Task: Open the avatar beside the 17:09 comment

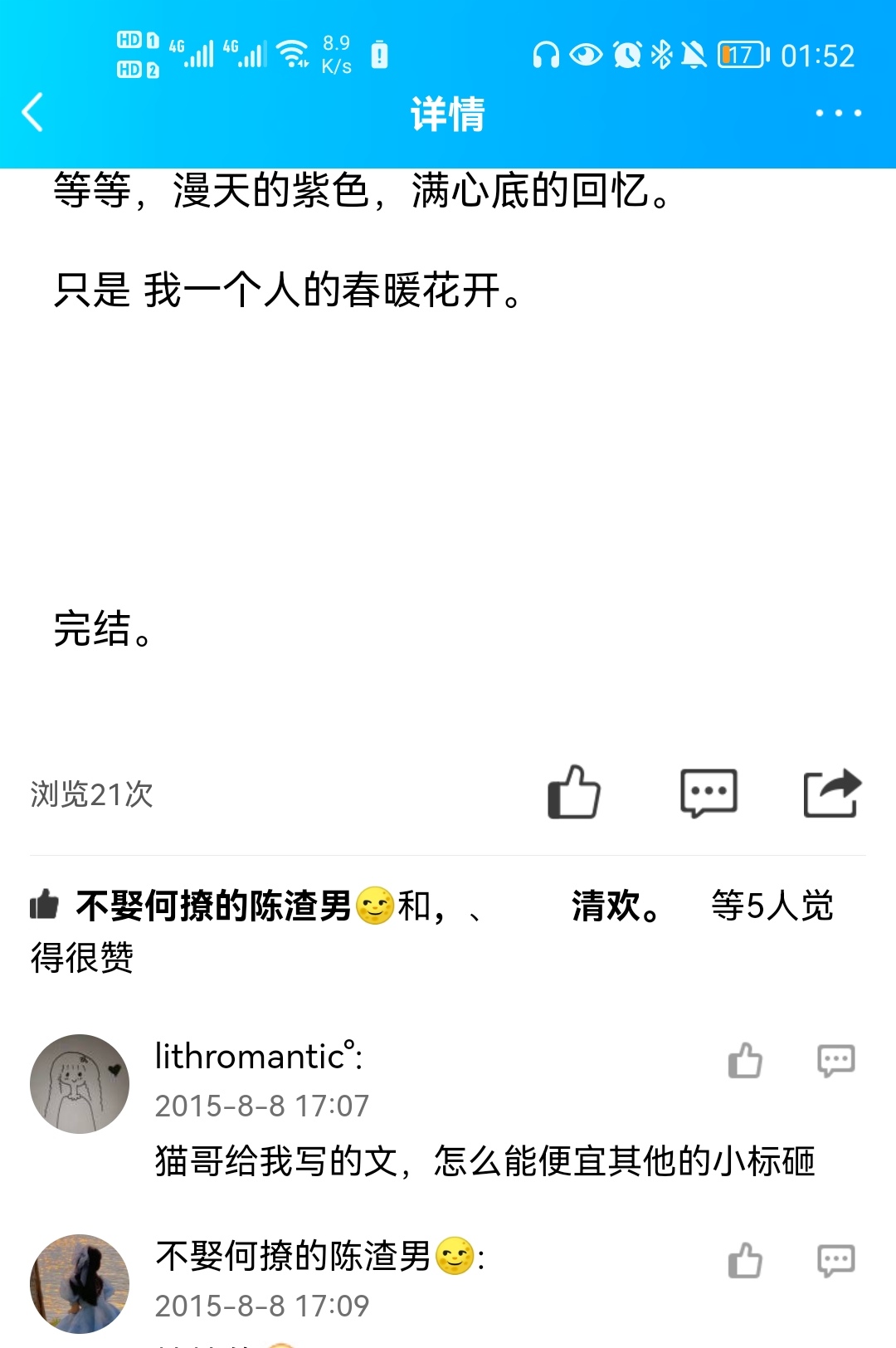Action: point(80,1283)
